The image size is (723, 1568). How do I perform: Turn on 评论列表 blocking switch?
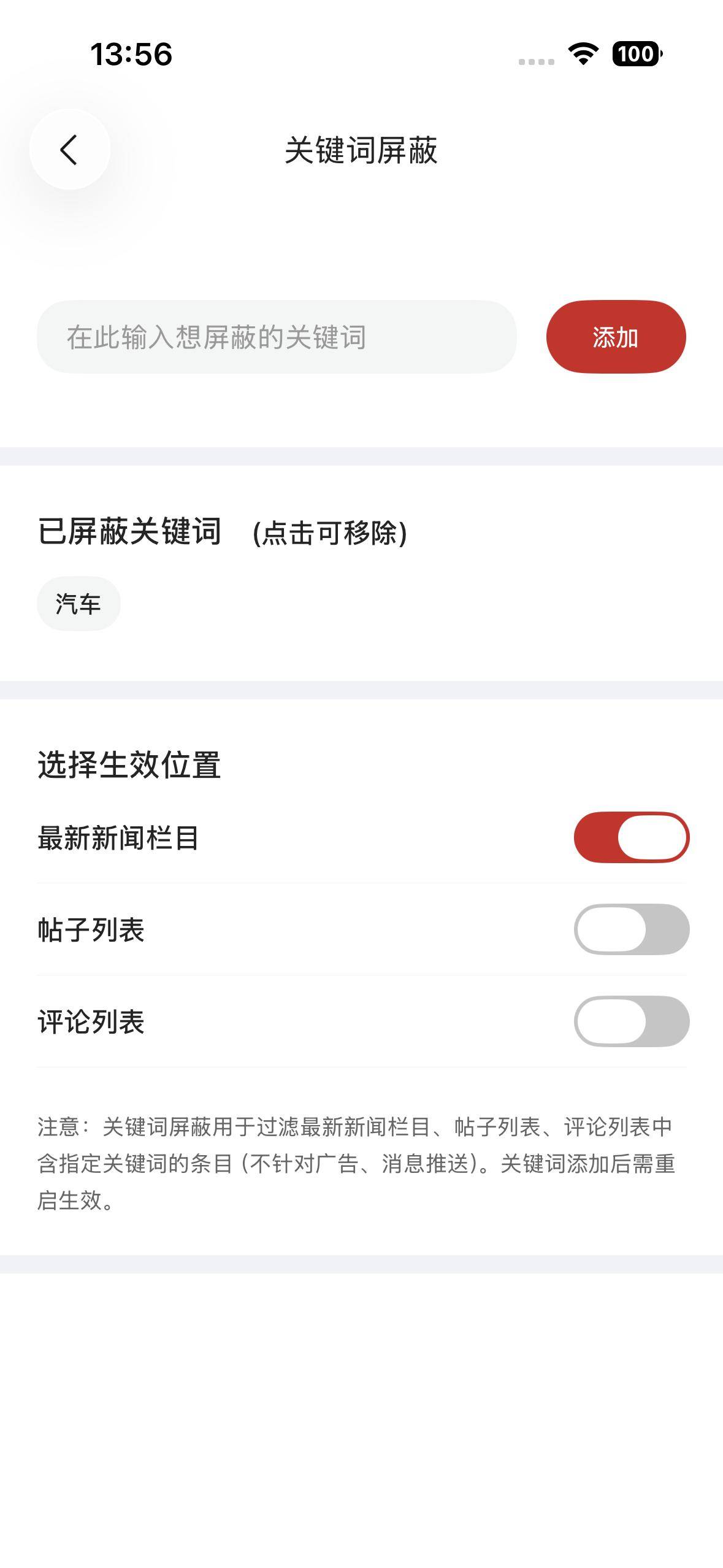631,1021
